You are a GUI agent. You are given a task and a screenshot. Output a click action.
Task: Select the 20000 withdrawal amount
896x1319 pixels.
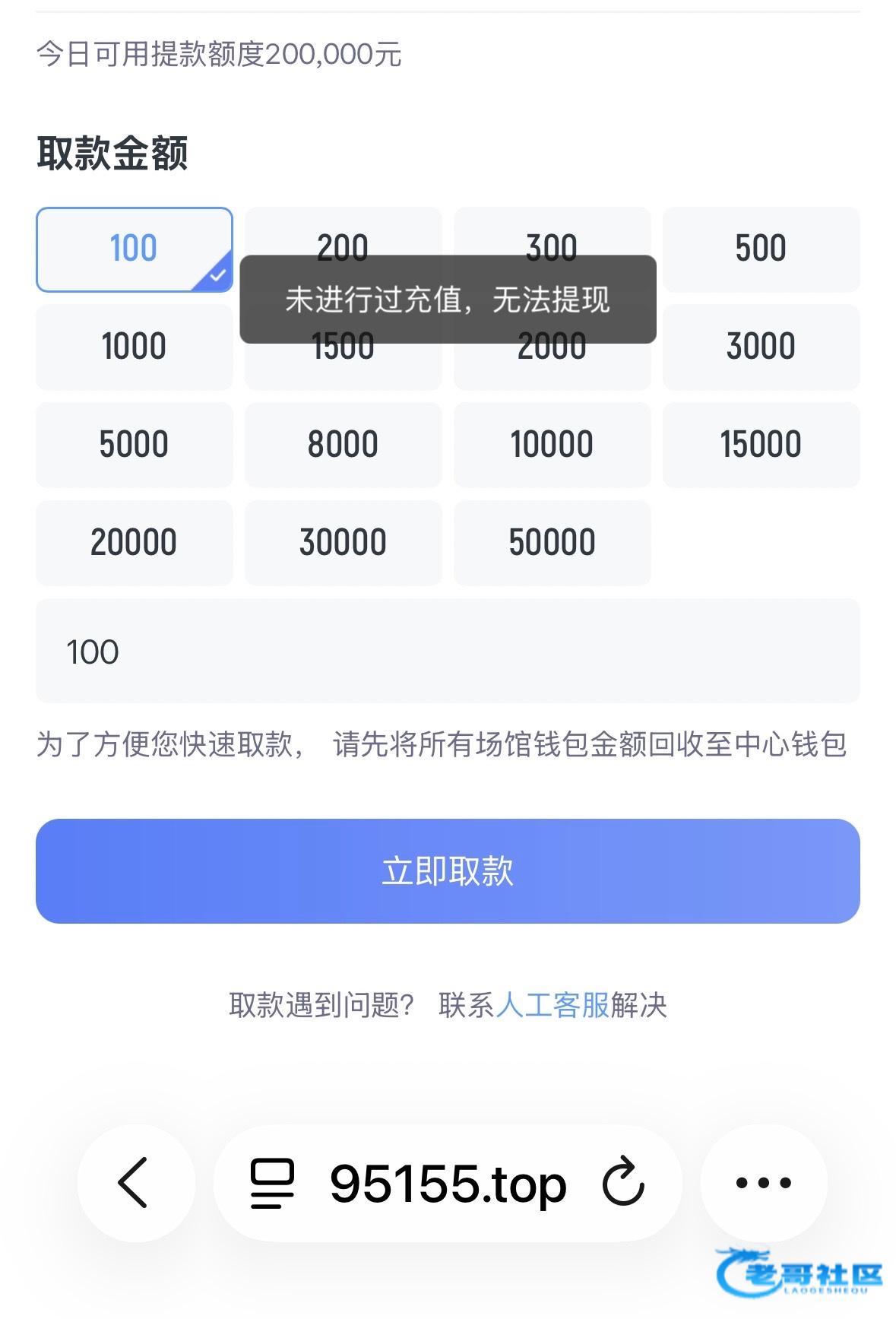(134, 543)
